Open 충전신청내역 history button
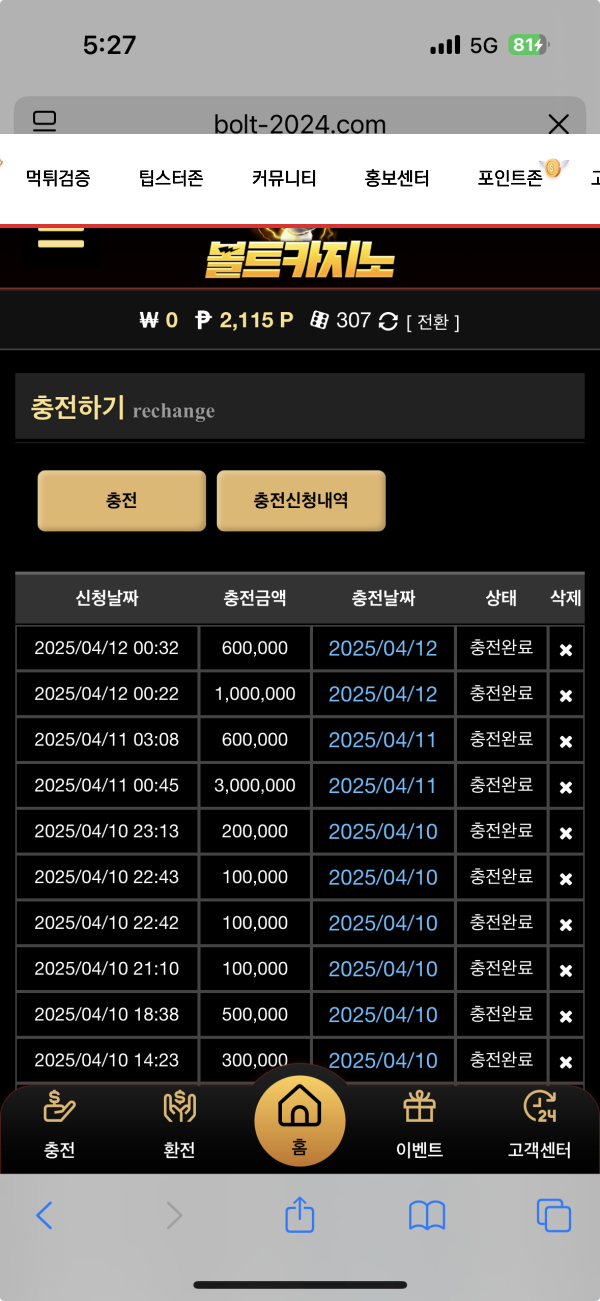Image resolution: width=600 pixels, height=1301 pixels. click(301, 500)
